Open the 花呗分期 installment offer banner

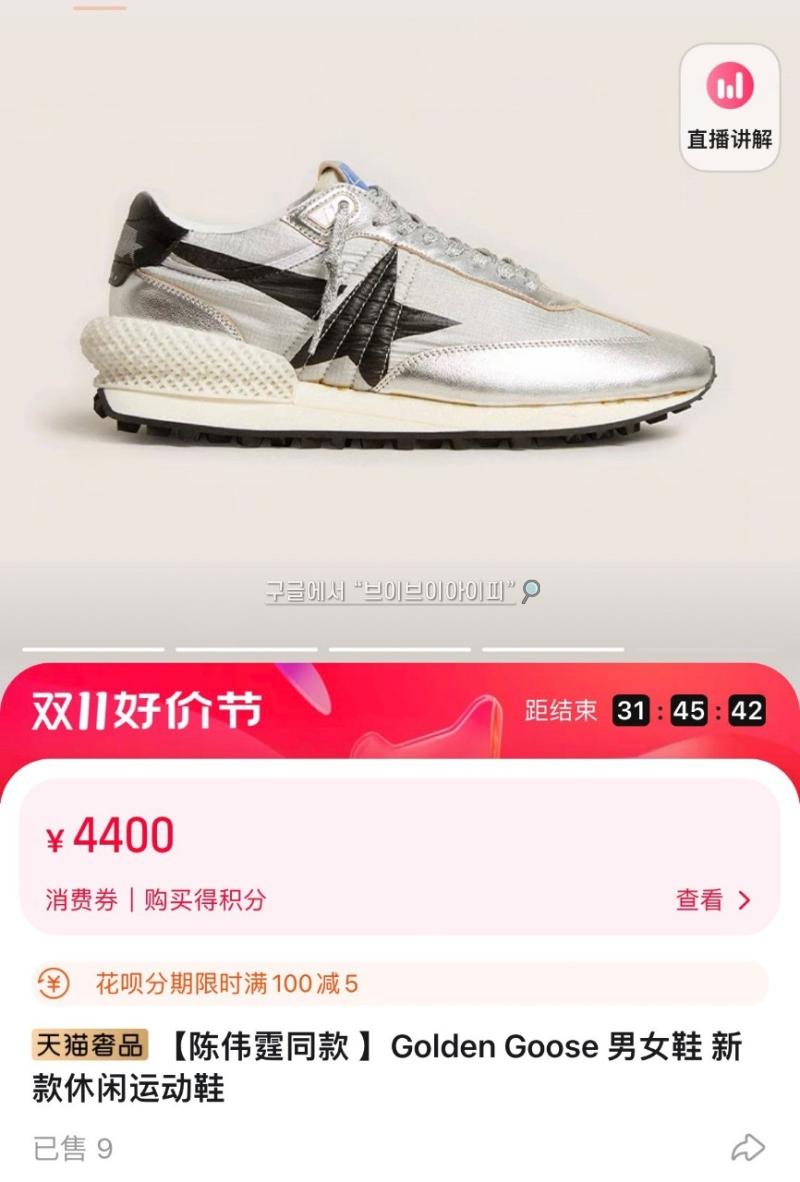tap(400, 984)
